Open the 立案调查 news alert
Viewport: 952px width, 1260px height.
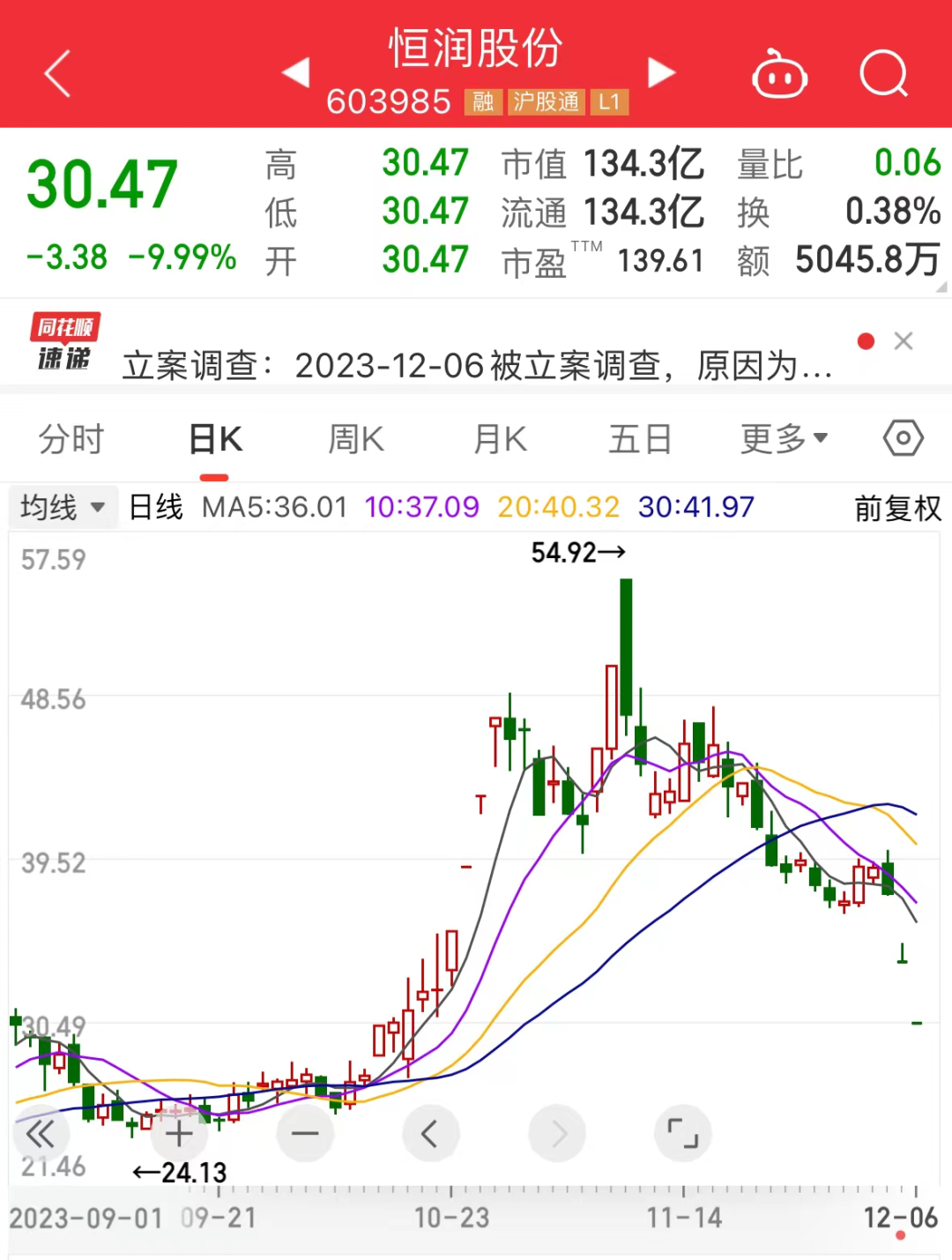[476, 365]
